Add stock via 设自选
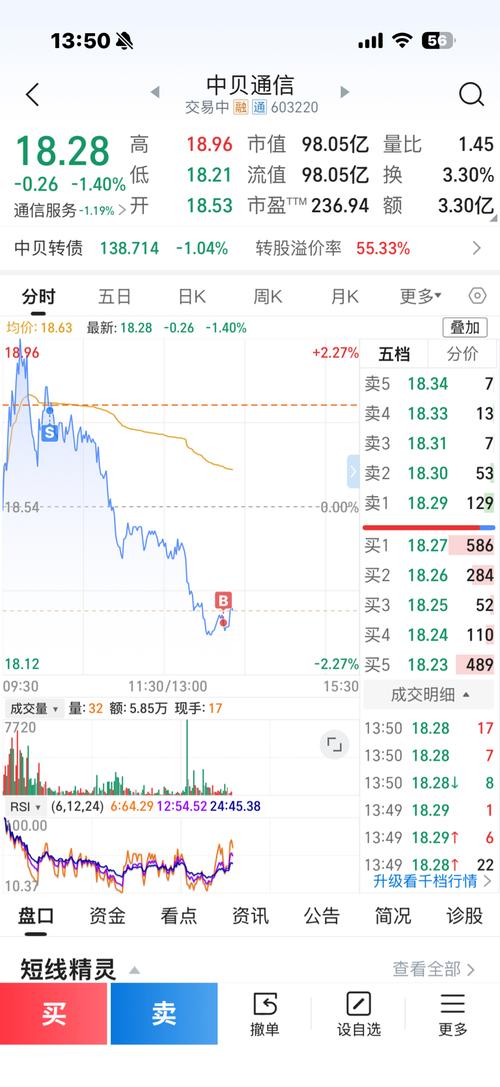 tap(359, 1014)
